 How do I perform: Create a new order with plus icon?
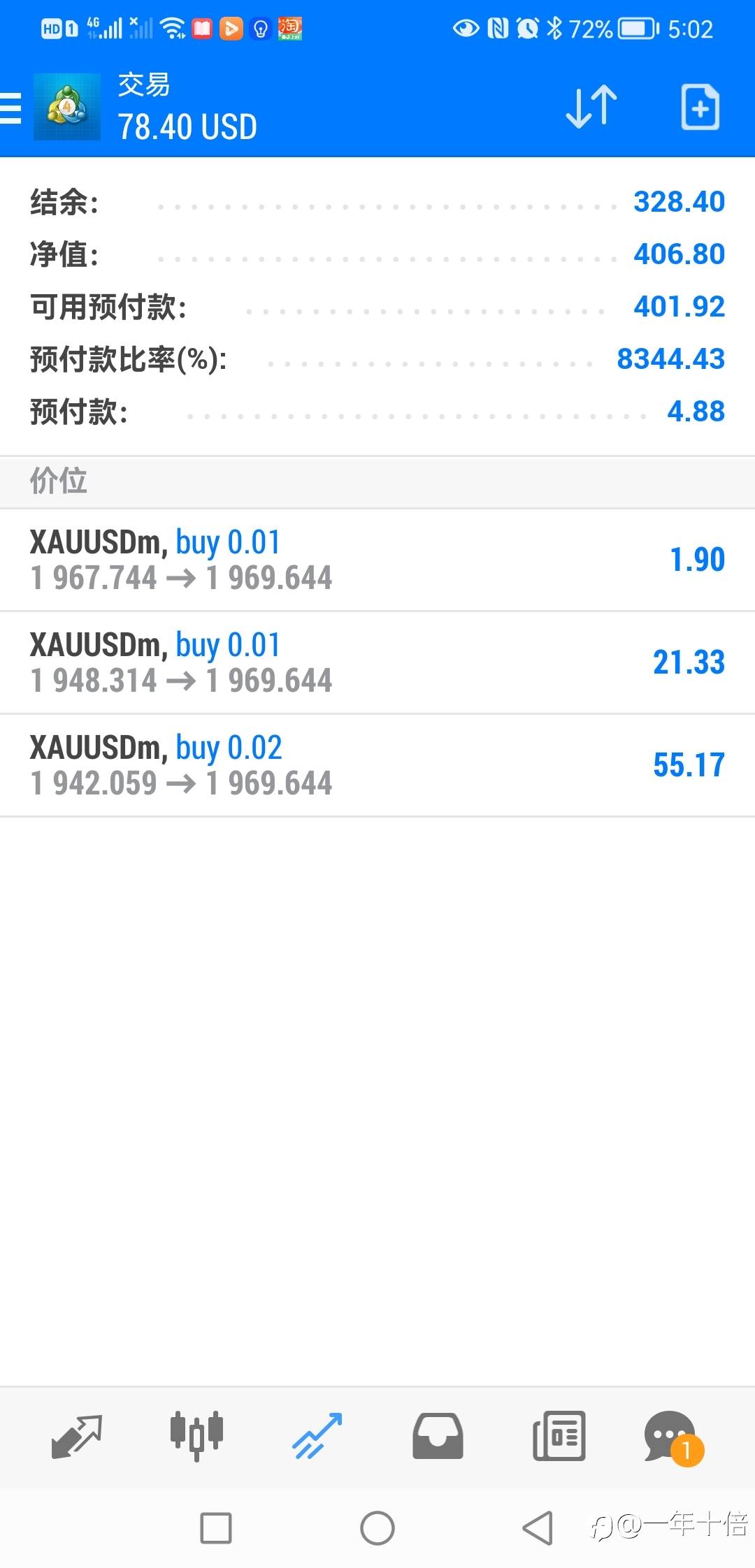700,107
